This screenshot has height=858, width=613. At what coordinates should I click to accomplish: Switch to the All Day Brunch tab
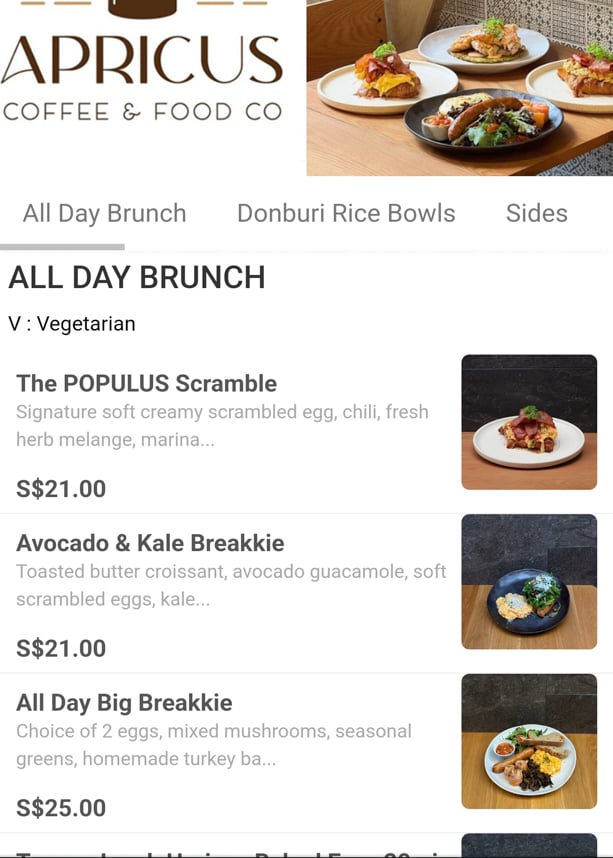pos(104,213)
